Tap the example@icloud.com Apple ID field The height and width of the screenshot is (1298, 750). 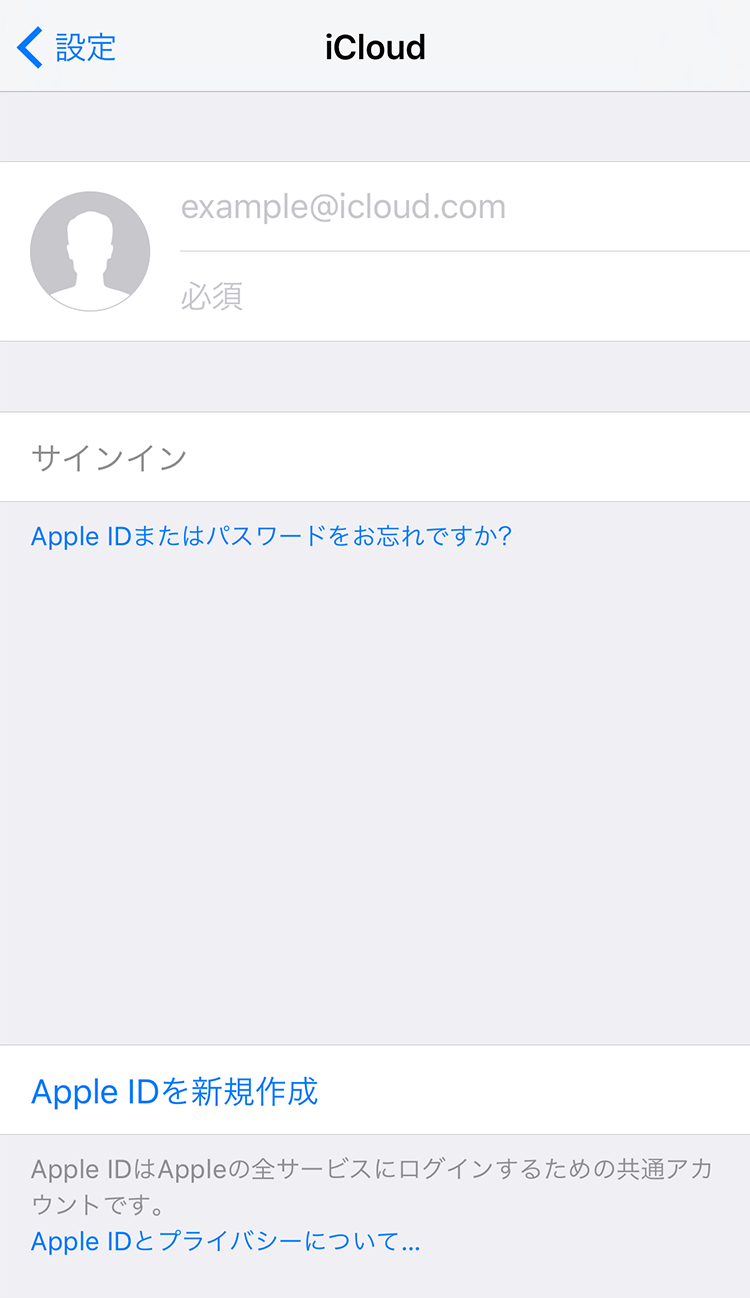coord(464,207)
